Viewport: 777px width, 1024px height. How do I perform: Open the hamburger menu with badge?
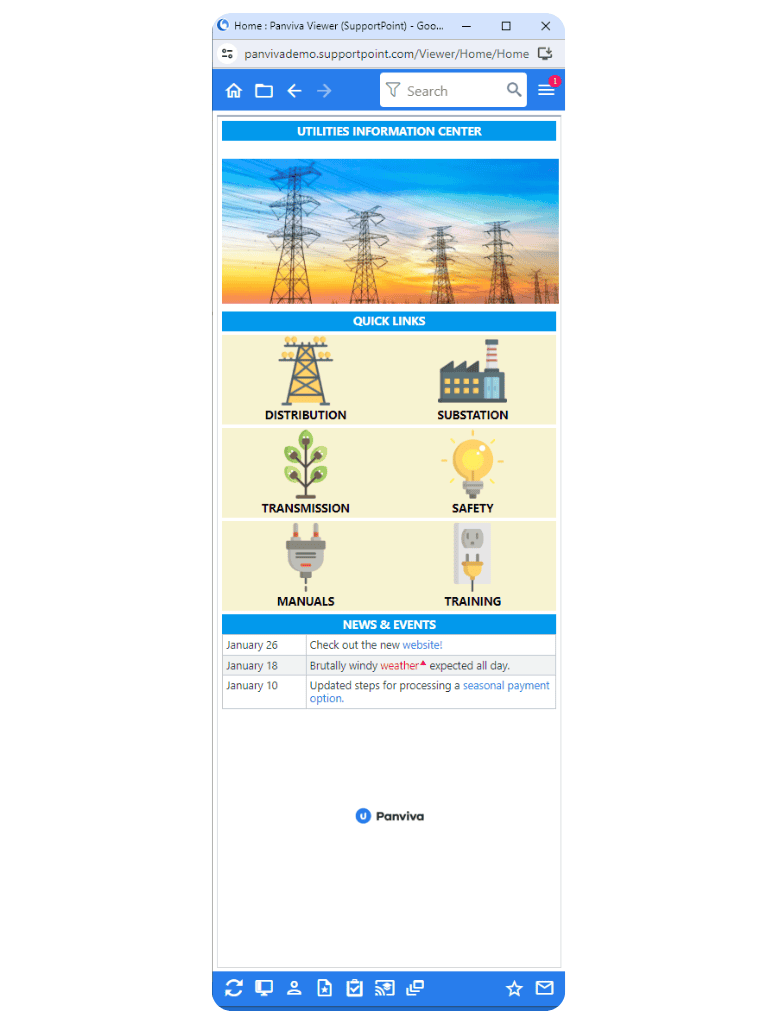(546, 90)
